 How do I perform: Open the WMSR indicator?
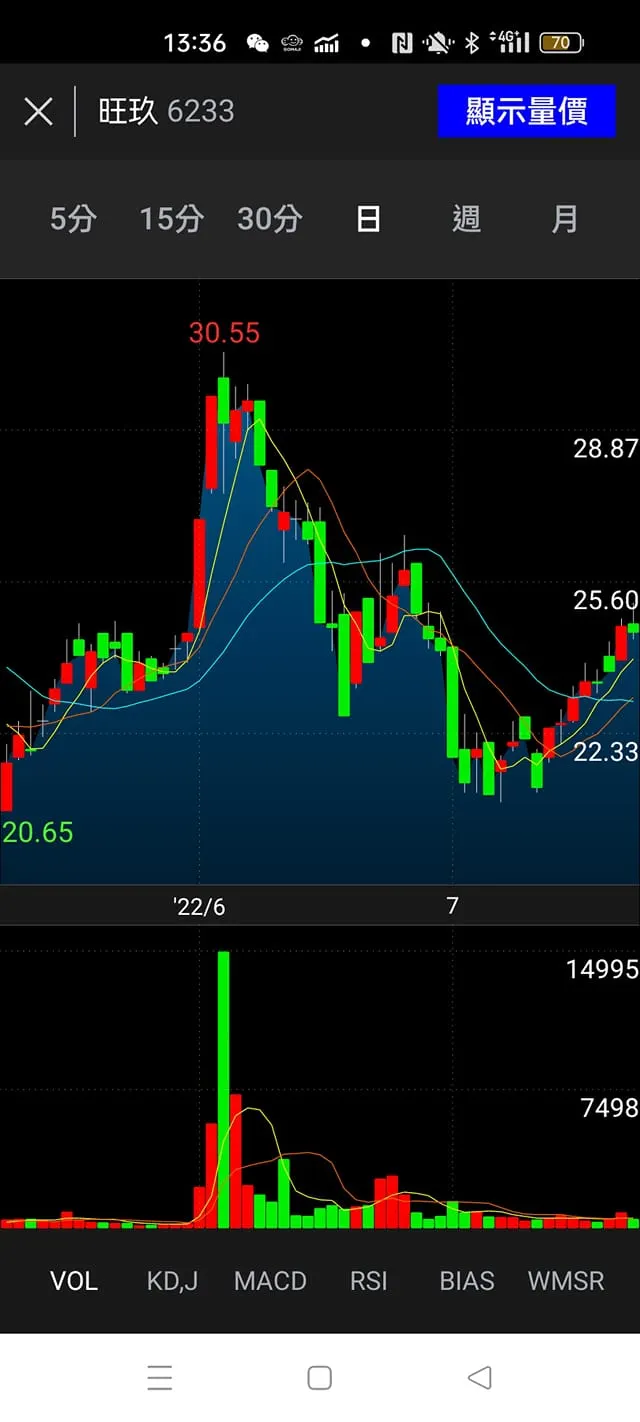pyautogui.click(x=566, y=1281)
